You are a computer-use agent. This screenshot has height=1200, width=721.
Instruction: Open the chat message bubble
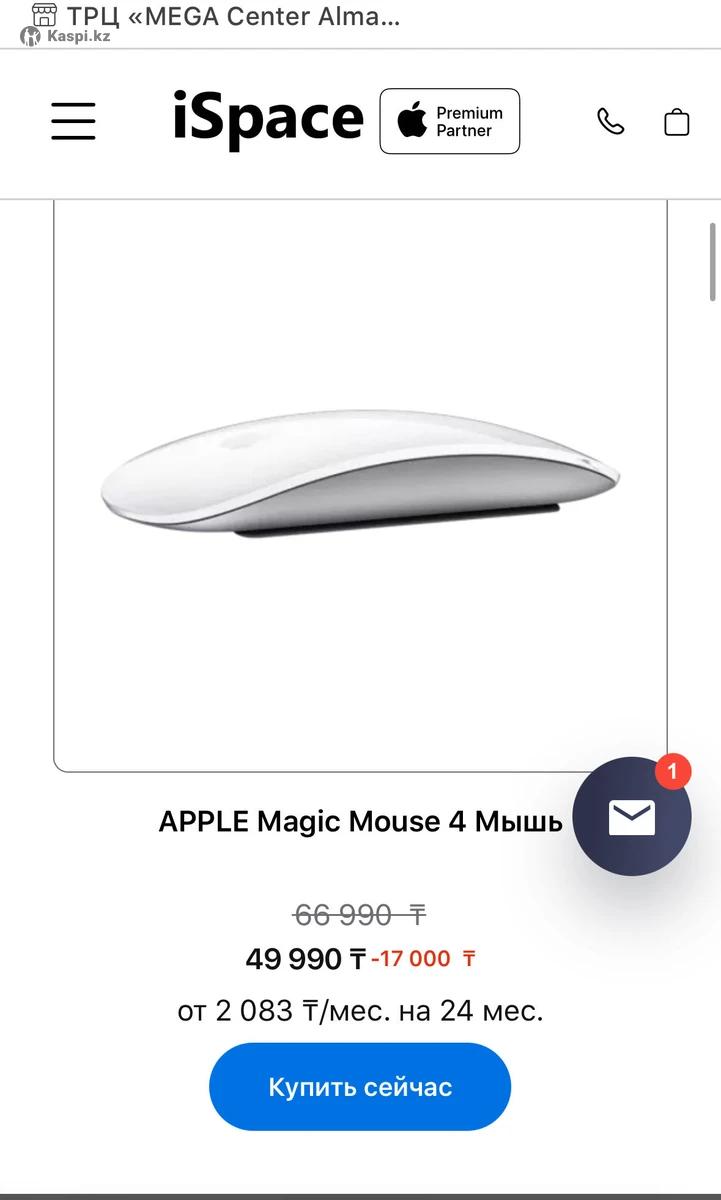(632, 817)
